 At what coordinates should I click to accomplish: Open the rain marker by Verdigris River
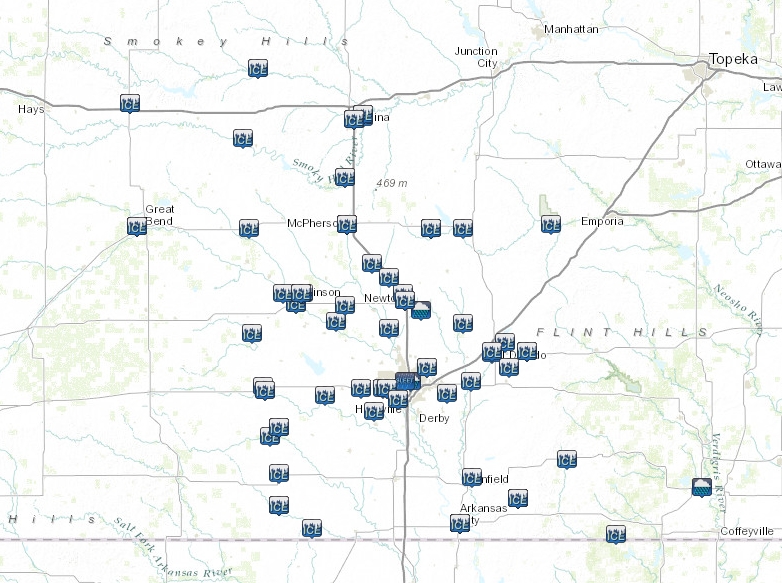click(x=703, y=487)
